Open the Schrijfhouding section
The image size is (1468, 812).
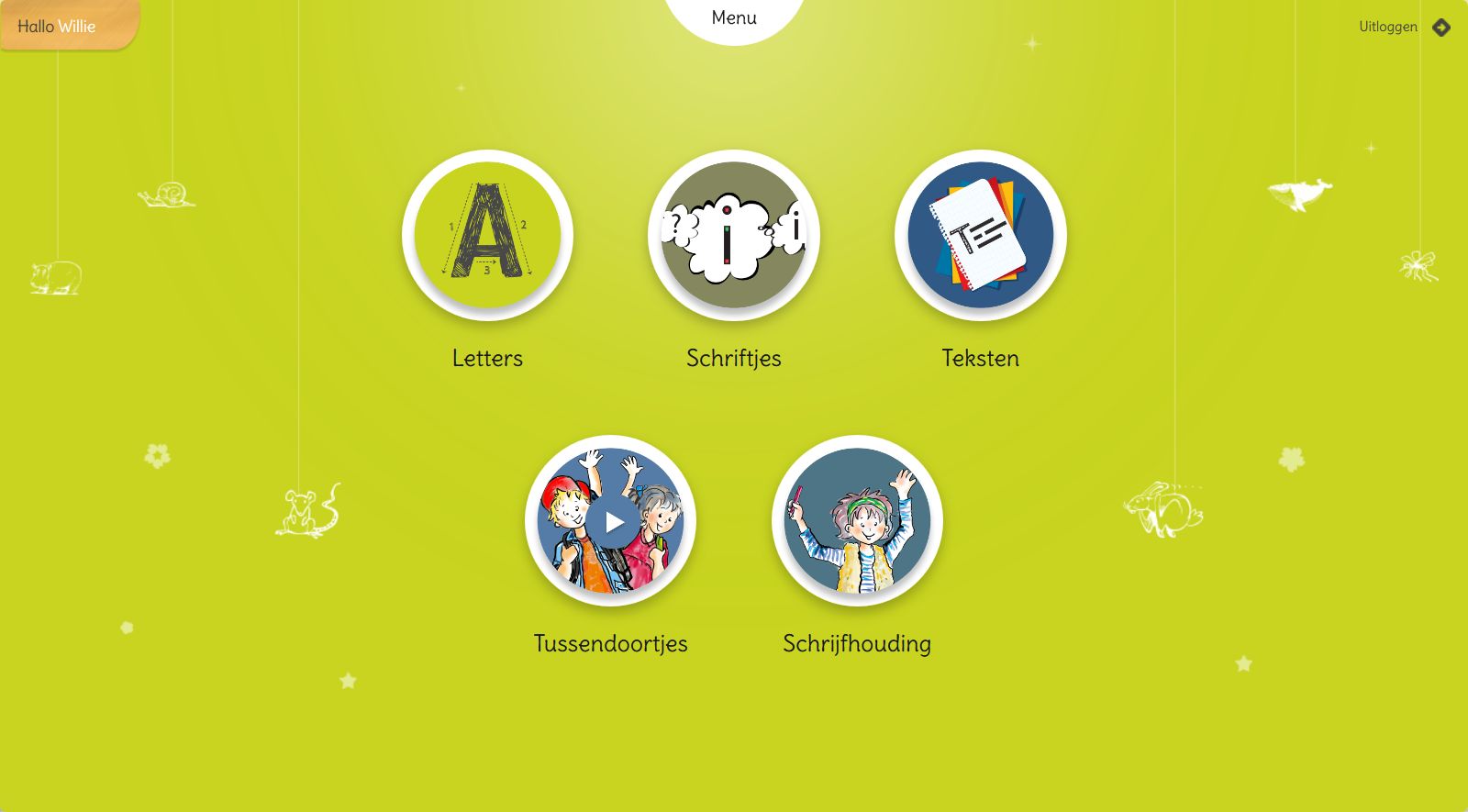point(857,521)
